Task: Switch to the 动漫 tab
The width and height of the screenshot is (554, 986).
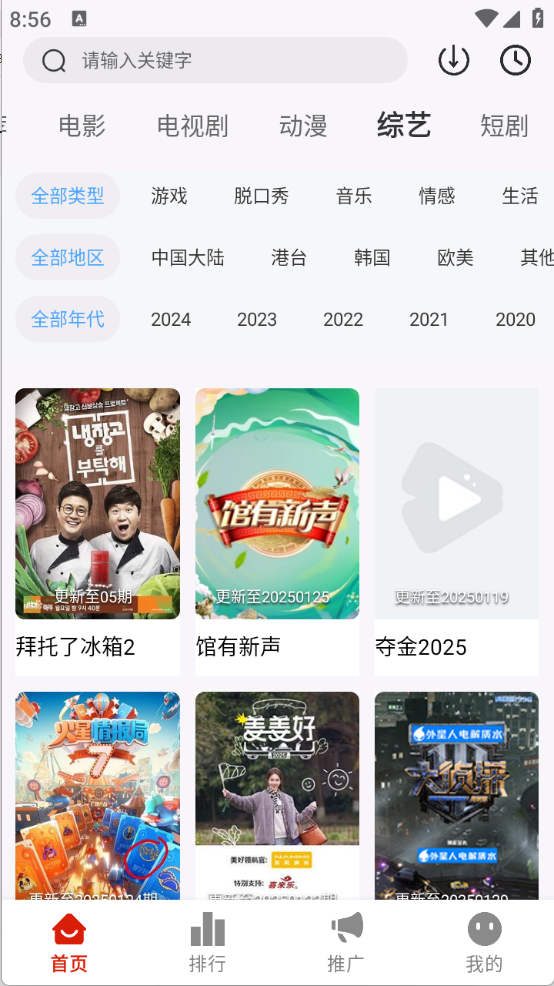Action: (303, 126)
